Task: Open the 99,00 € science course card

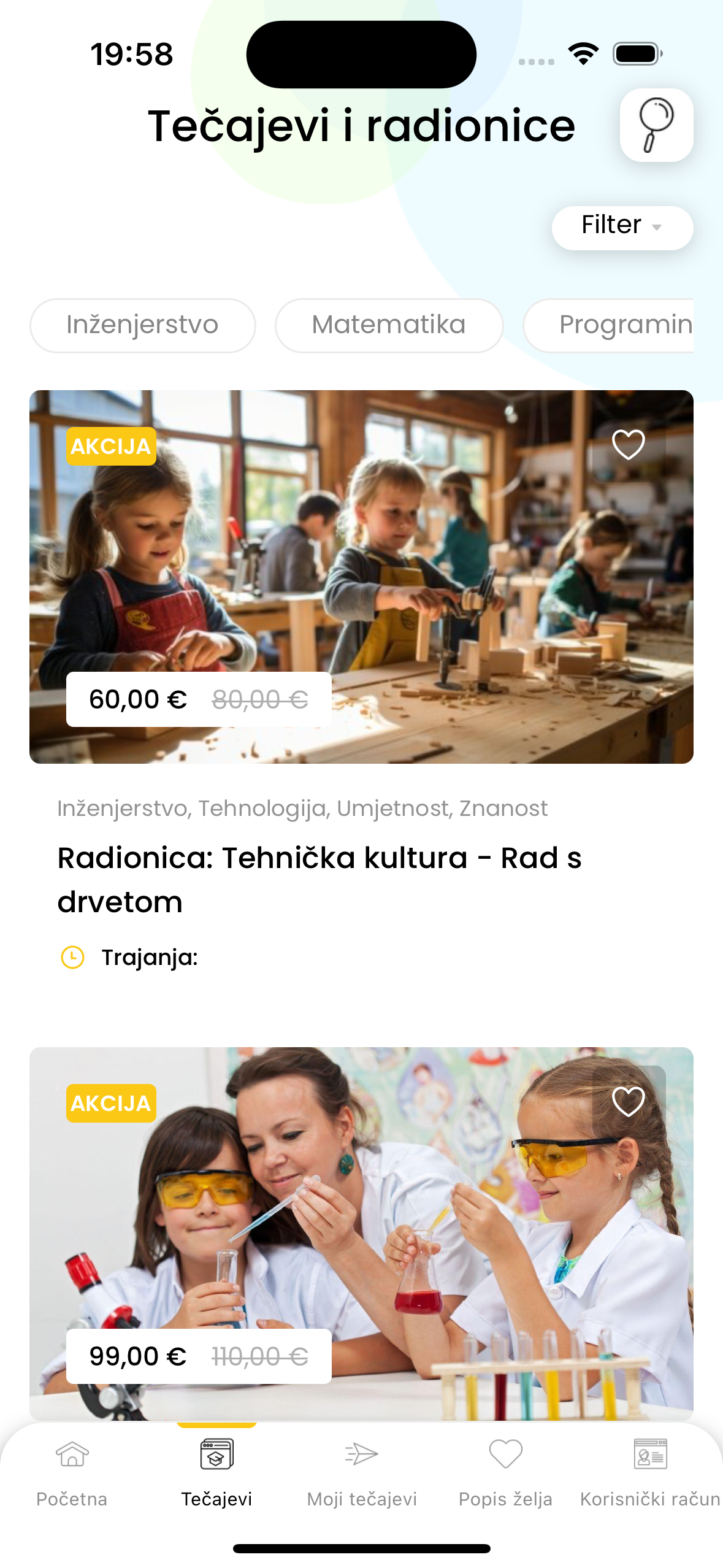Action: pyautogui.click(x=361, y=1234)
